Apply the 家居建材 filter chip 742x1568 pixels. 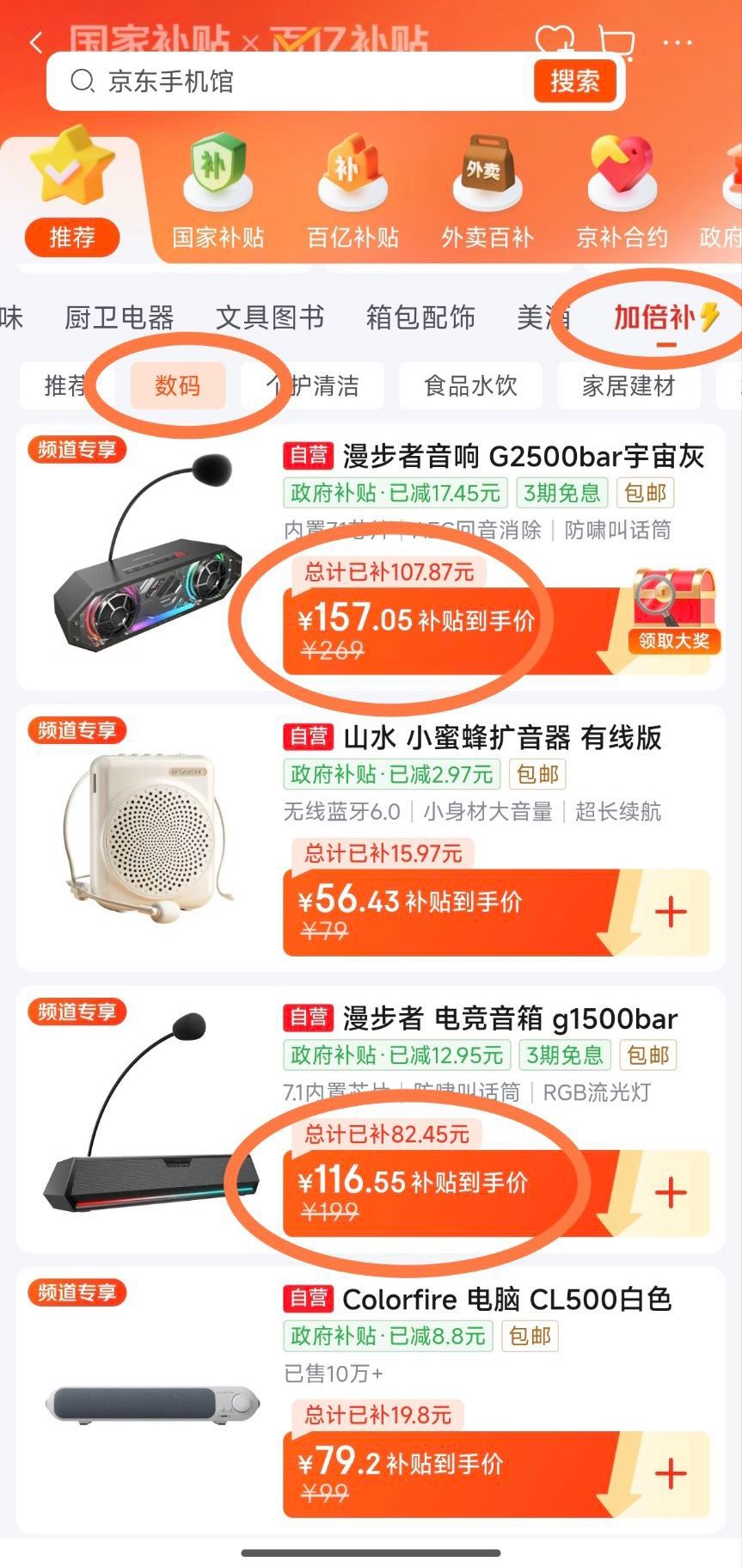click(629, 385)
